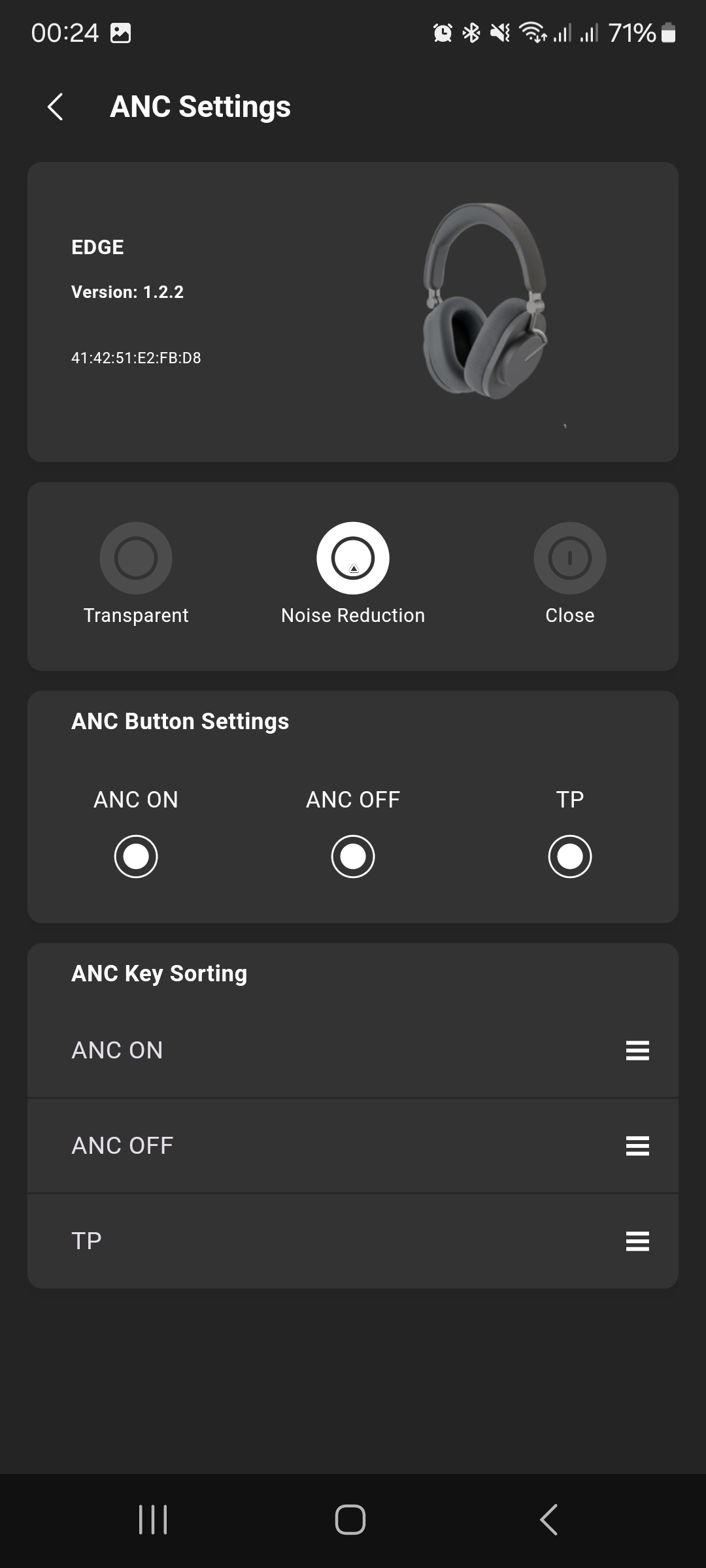Toggle ANC OFF button setting
This screenshot has width=706, height=1568.
(x=353, y=856)
